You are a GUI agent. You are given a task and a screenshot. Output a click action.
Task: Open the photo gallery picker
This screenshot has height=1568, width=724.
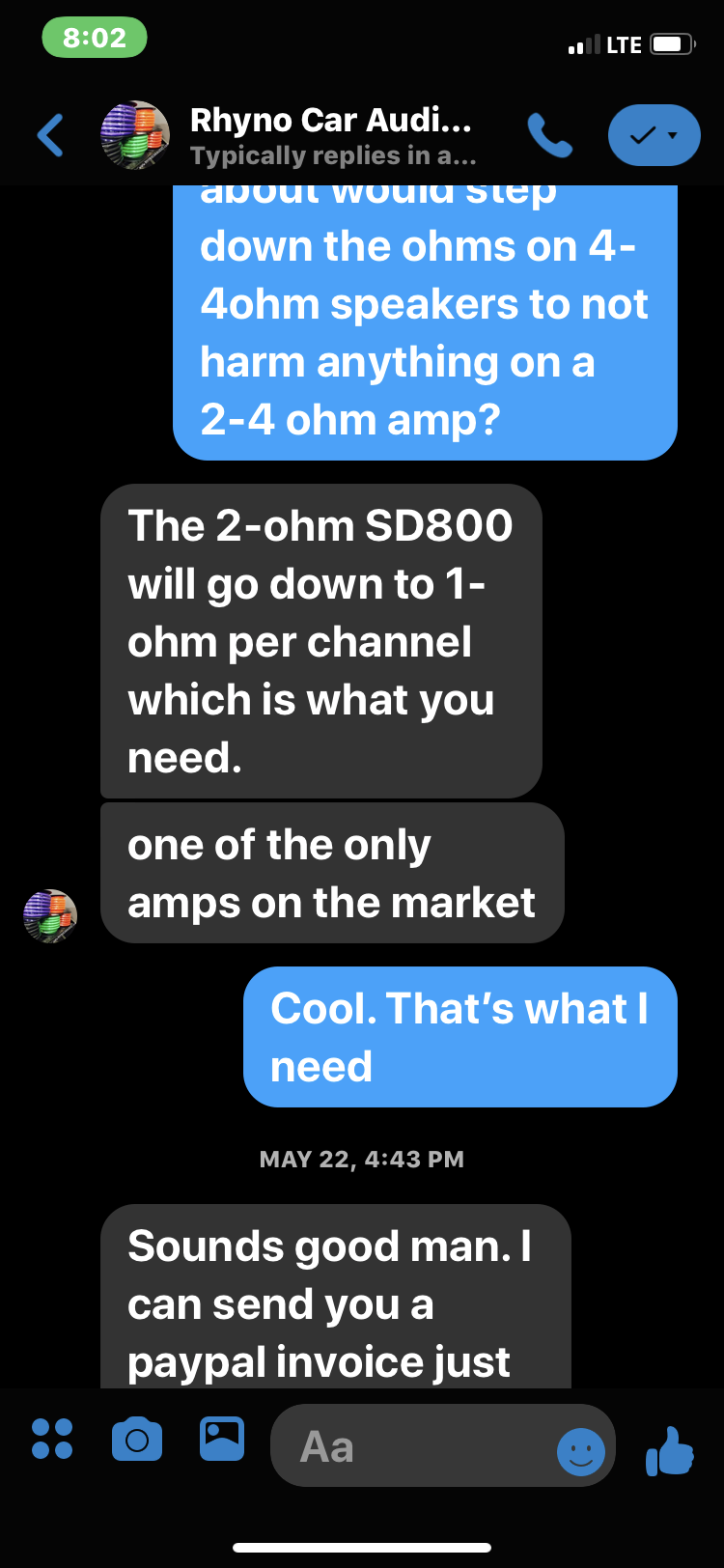[x=222, y=1439]
